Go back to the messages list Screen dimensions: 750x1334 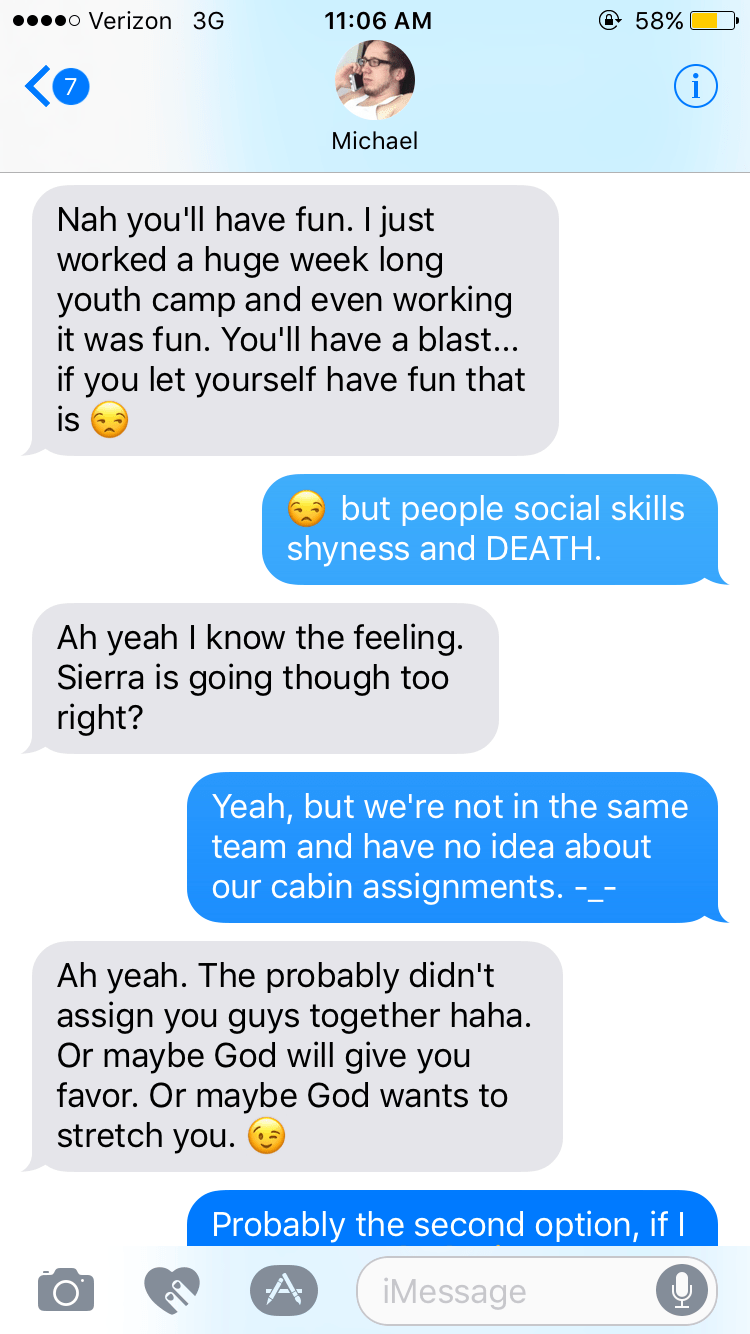(57, 88)
